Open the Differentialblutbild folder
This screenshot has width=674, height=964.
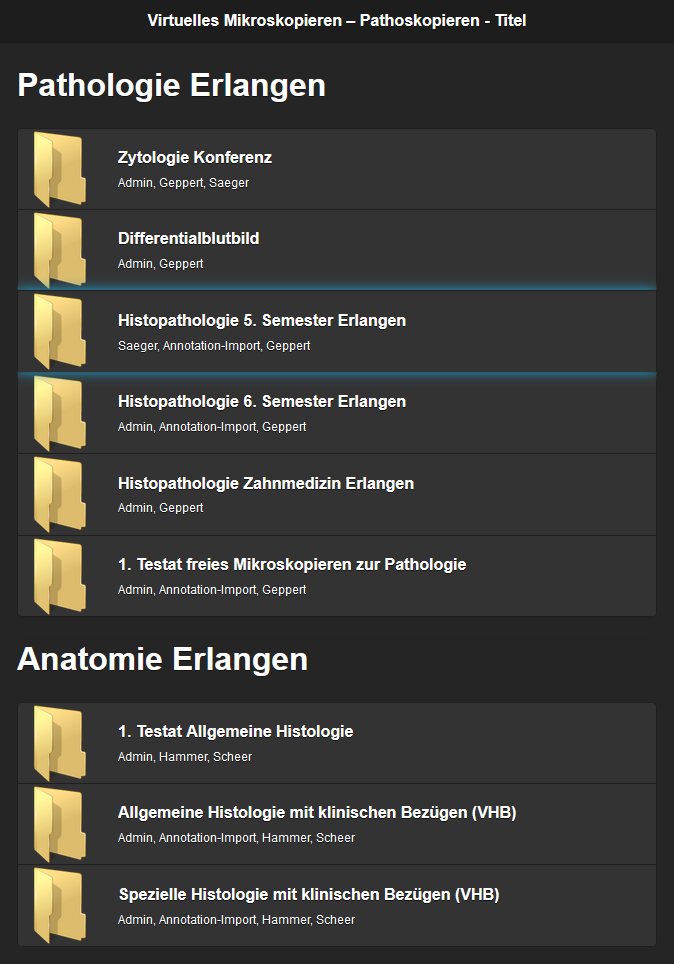pyautogui.click(x=189, y=239)
